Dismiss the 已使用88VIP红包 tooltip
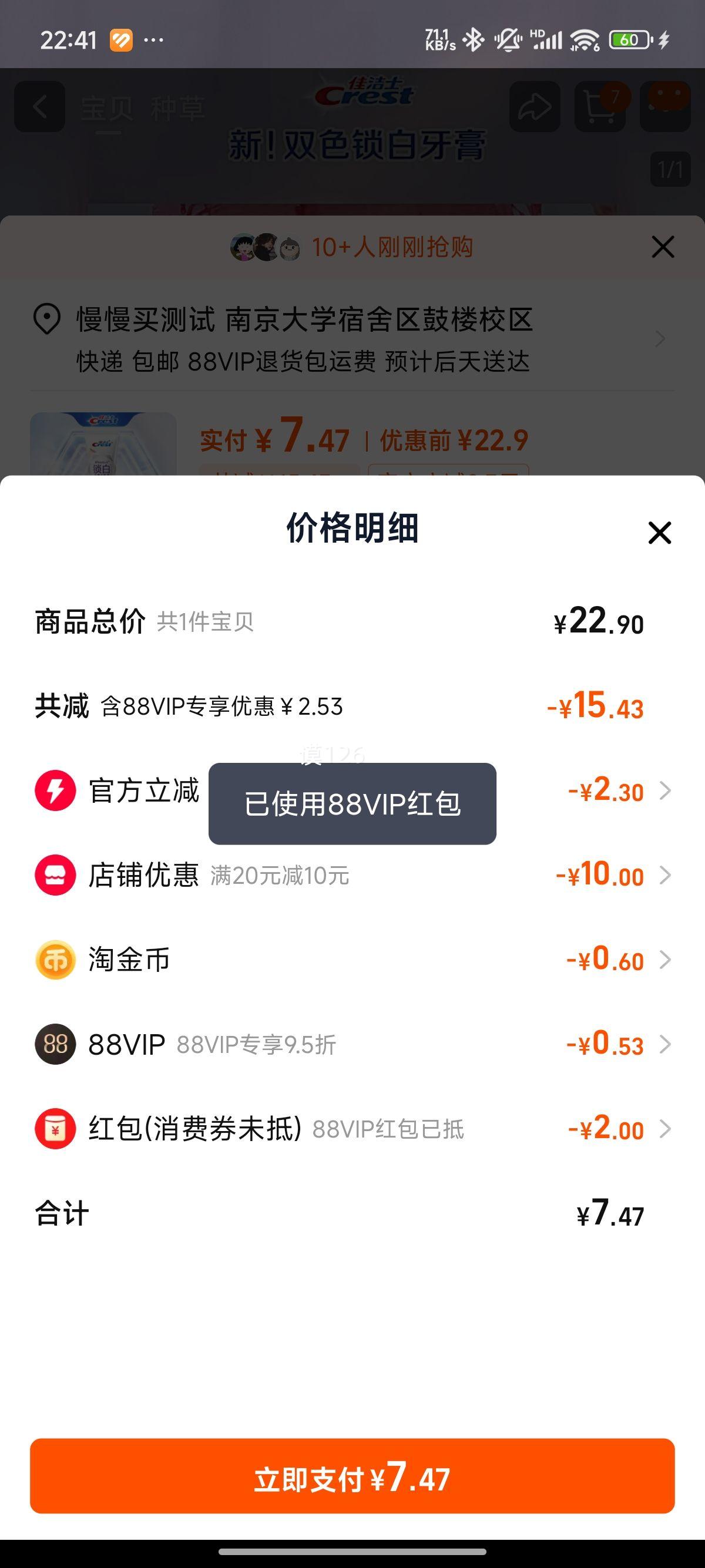The height and width of the screenshot is (1568, 705). [x=353, y=803]
